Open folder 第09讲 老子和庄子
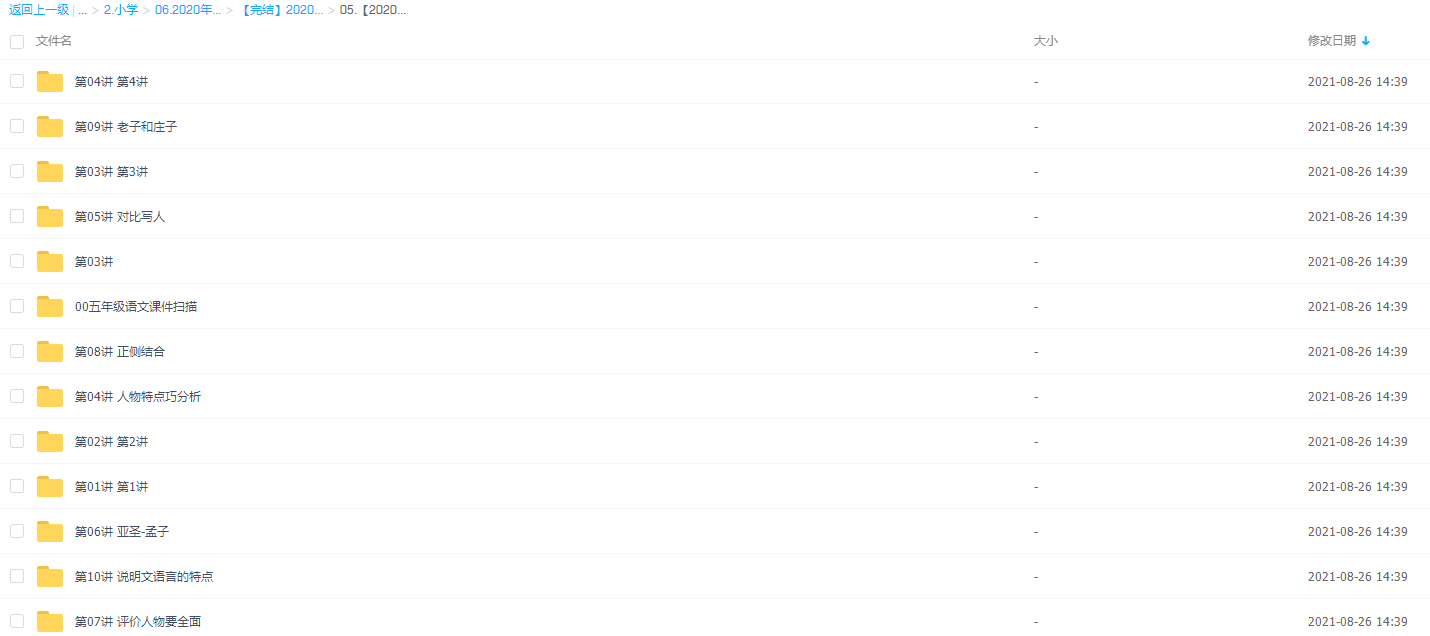This screenshot has height=636, width=1430. click(125, 127)
